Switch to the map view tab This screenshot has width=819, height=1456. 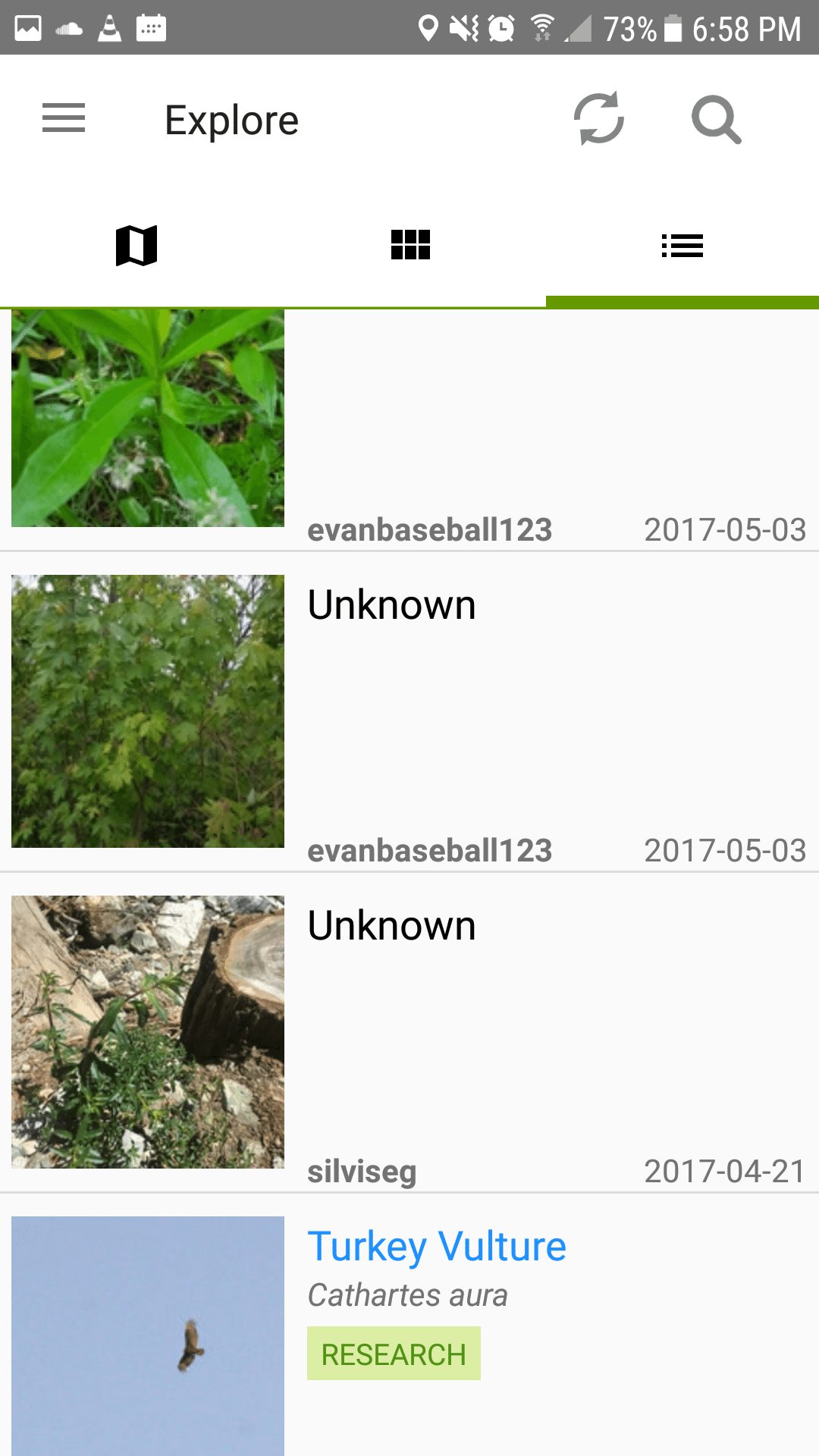[136, 246]
